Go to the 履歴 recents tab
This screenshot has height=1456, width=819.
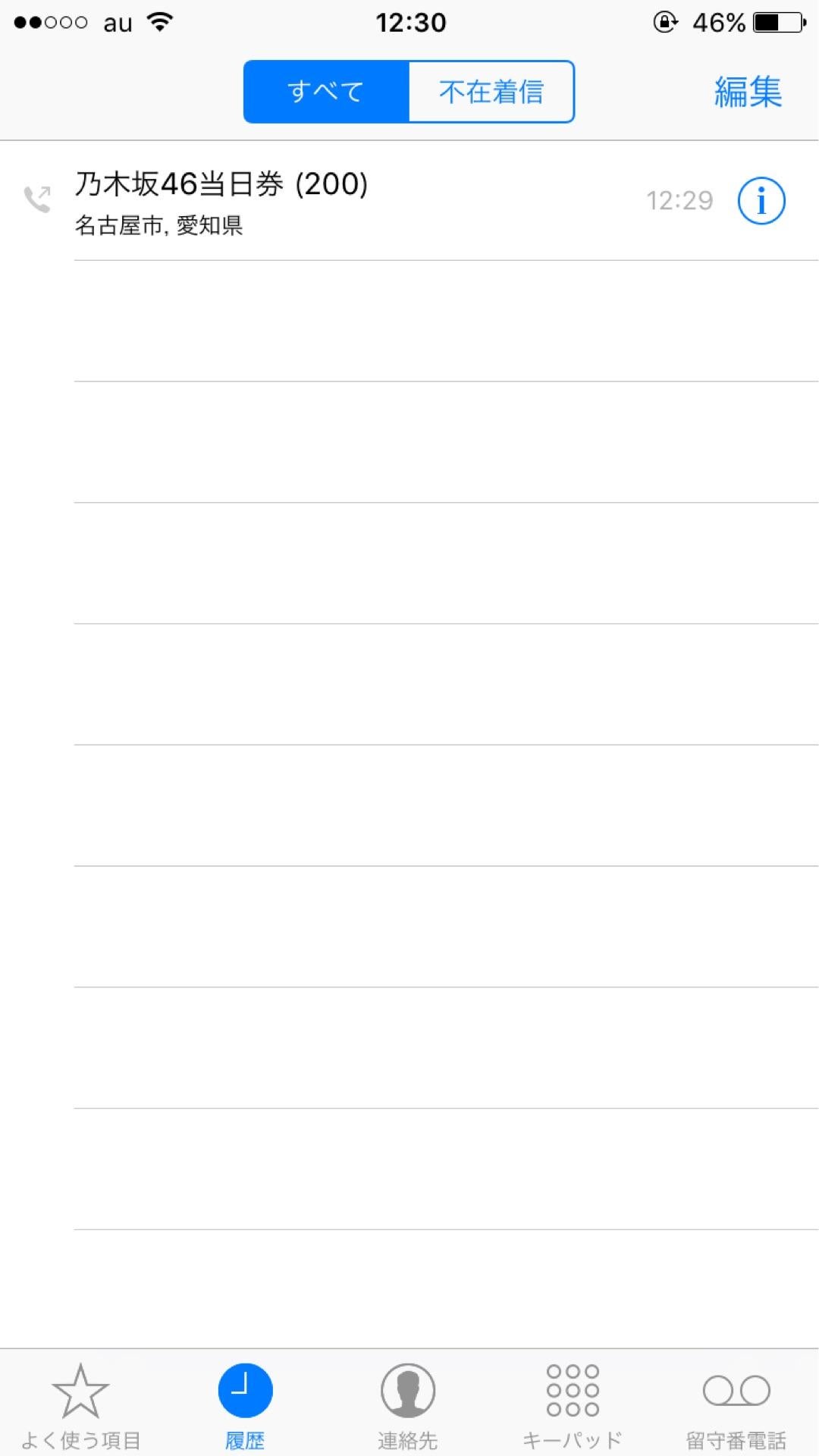245,1403
